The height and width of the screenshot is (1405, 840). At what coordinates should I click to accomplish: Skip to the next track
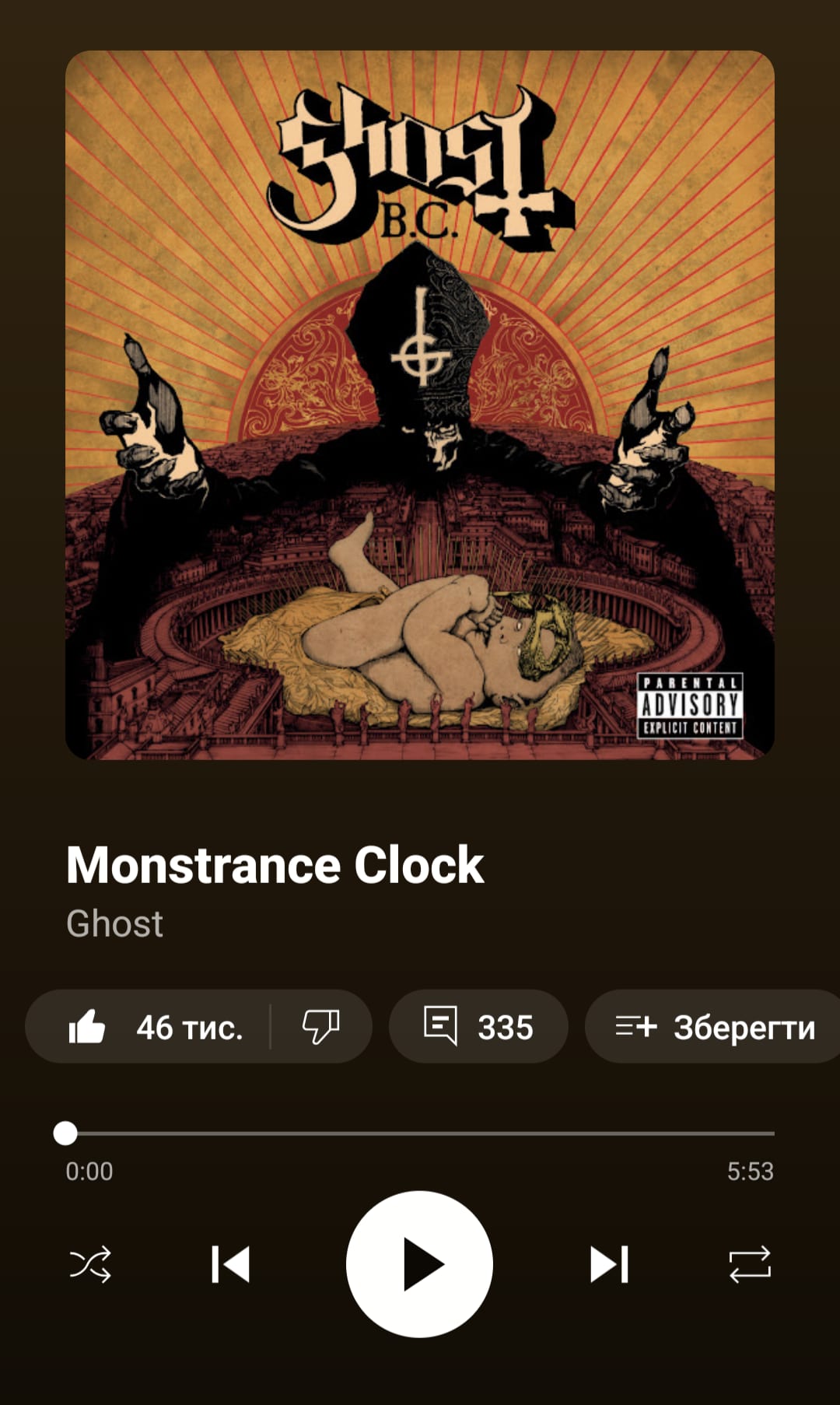click(609, 1264)
